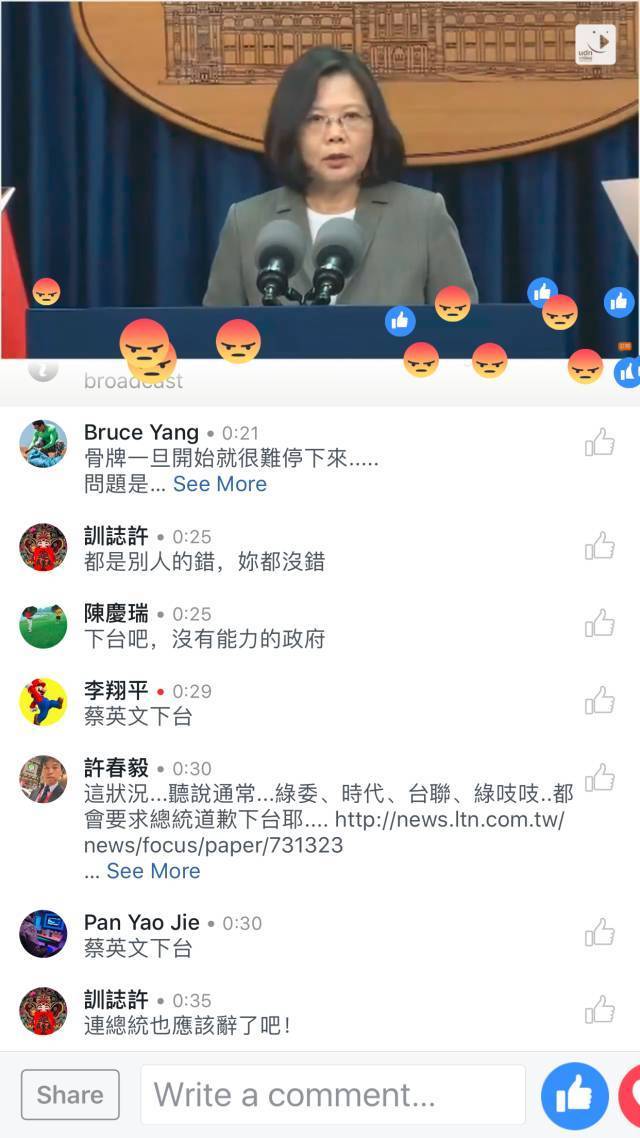
Task: Open the Write a comment field
Action: 332,1095
